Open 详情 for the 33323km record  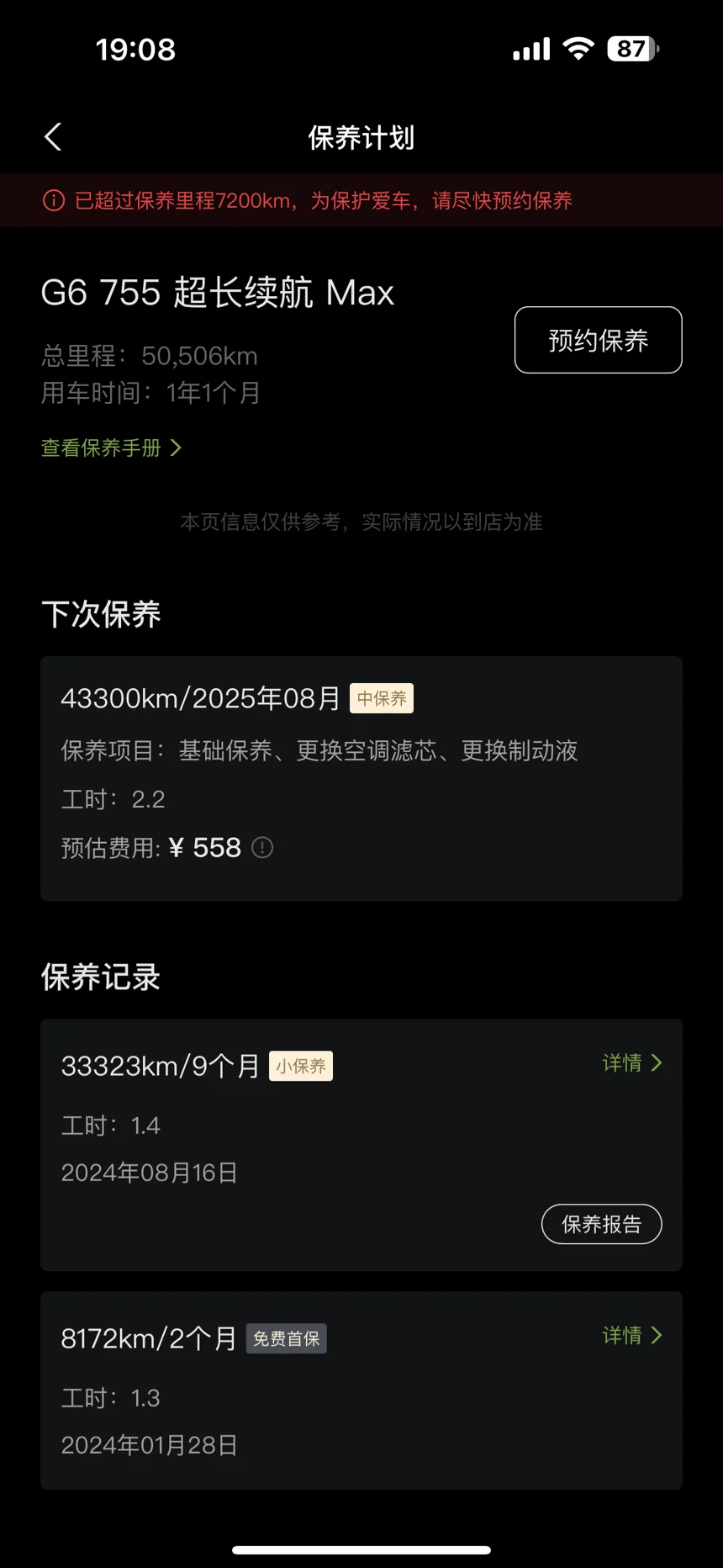pos(632,1063)
